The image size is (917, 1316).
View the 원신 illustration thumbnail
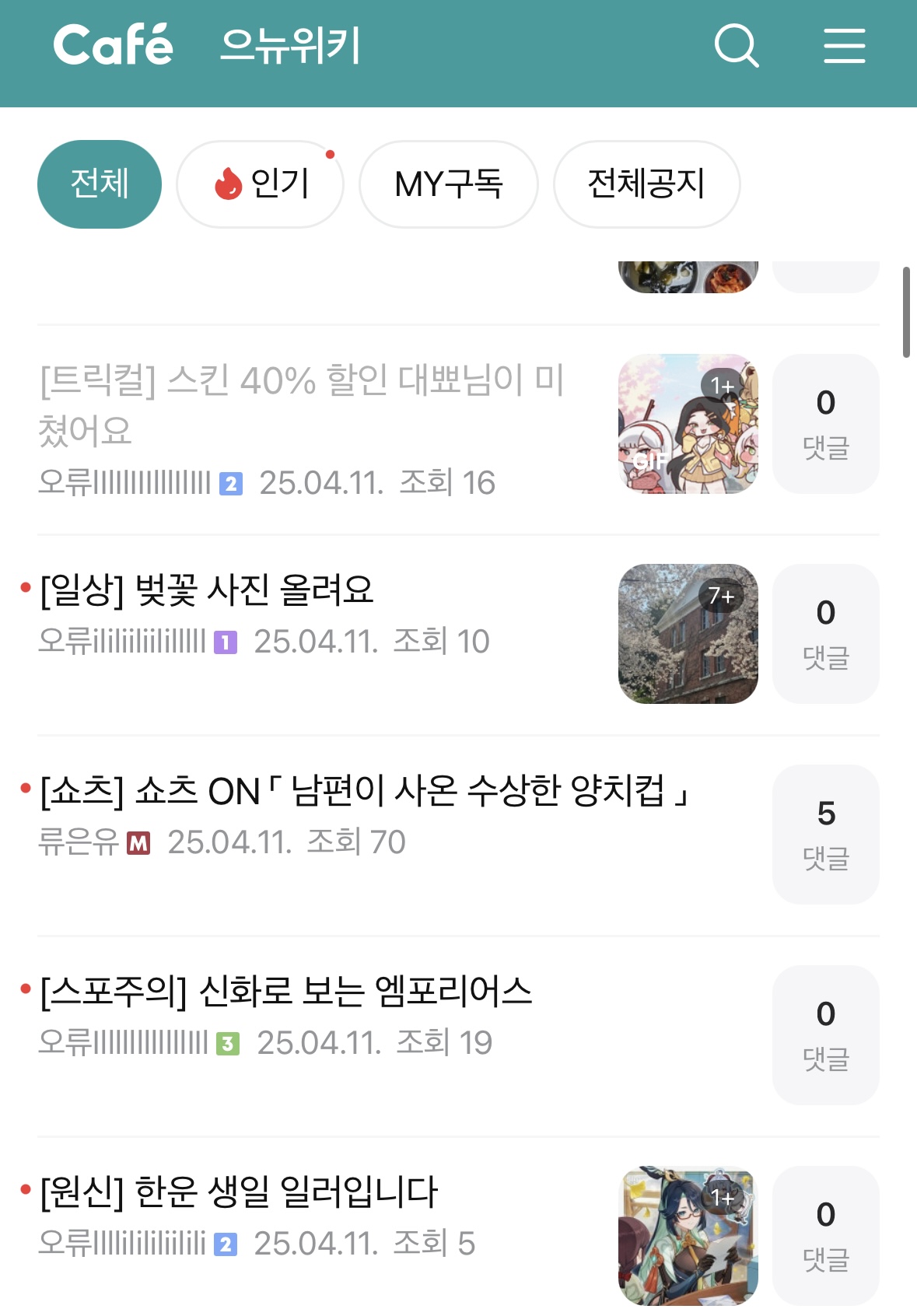point(688,1235)
